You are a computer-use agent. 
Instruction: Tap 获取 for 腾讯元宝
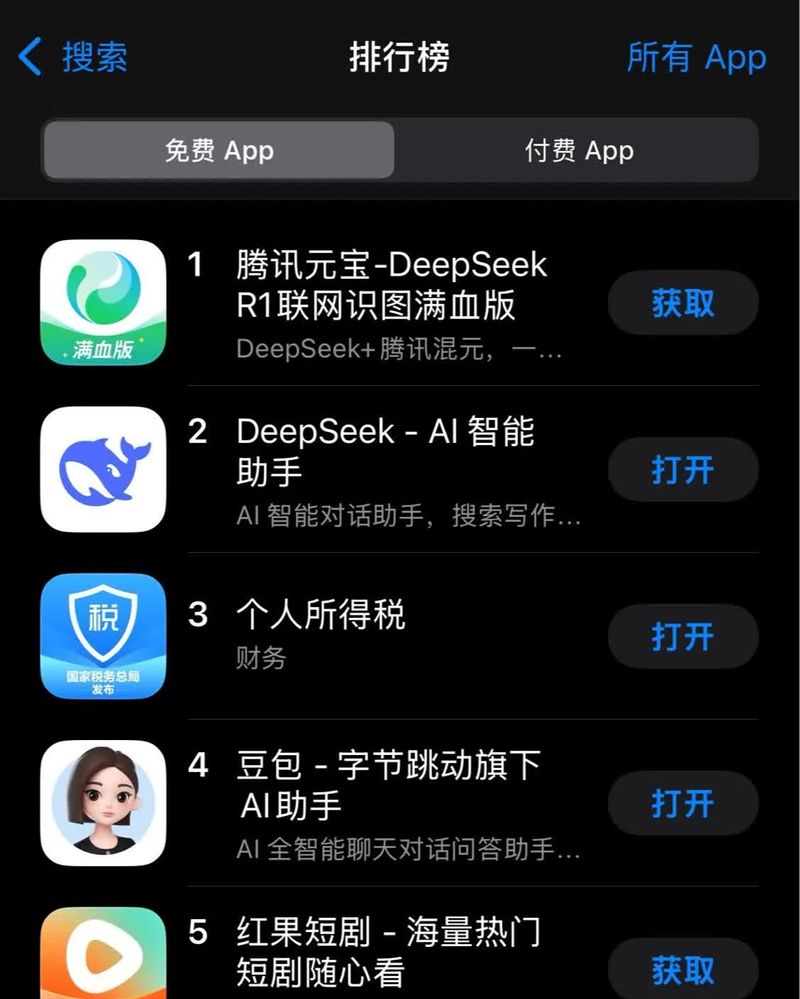pyautogui.click(x=683, y=303)
